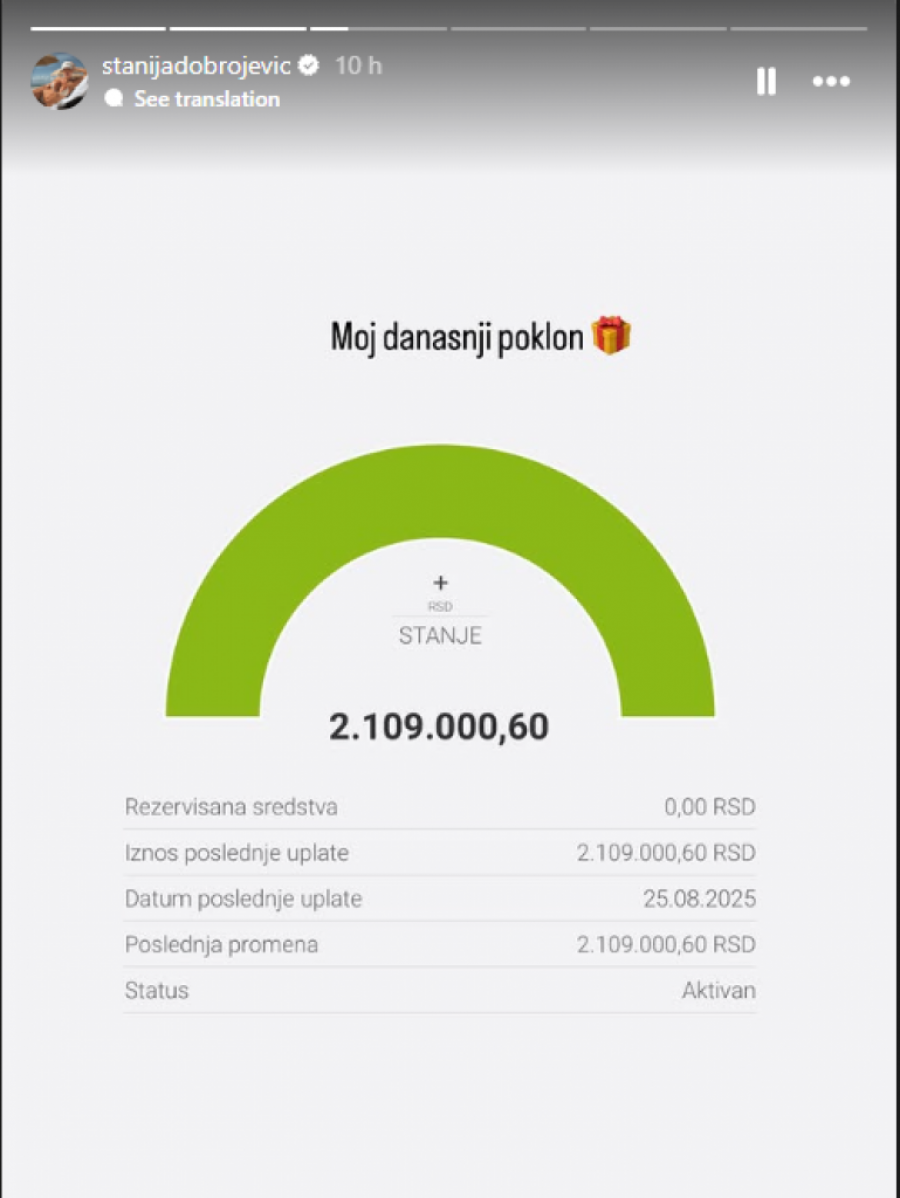
Task: Open the story overflow menu
Action: click(x=831, y=82)
